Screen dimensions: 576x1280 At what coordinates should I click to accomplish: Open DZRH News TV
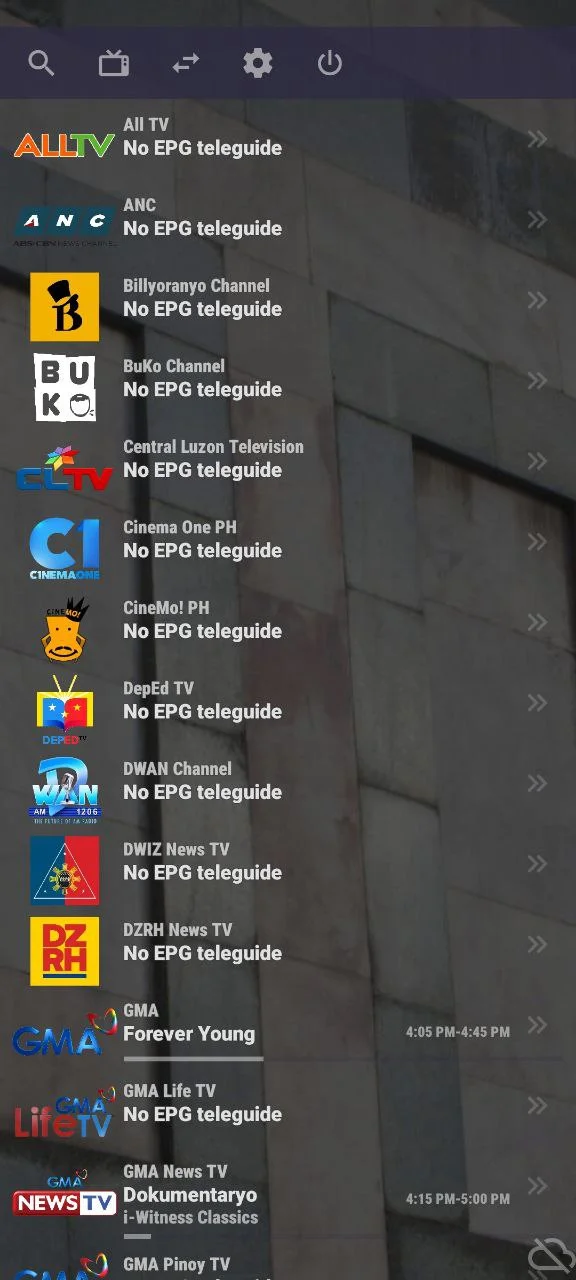click(x=288, y=945)
